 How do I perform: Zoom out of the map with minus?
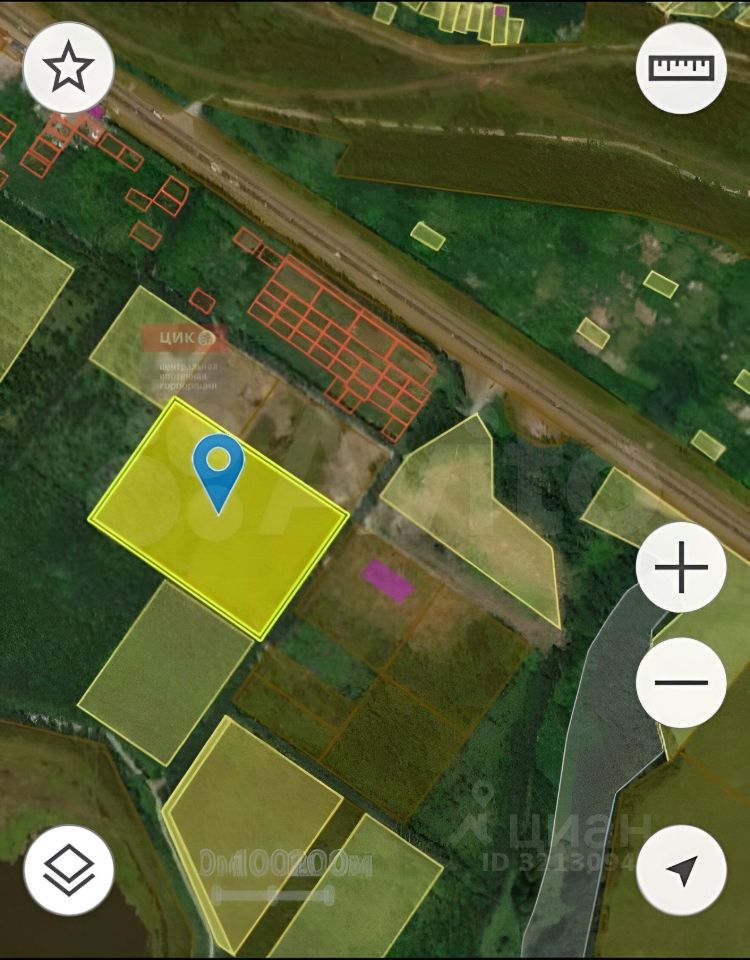tap(681, 682)
